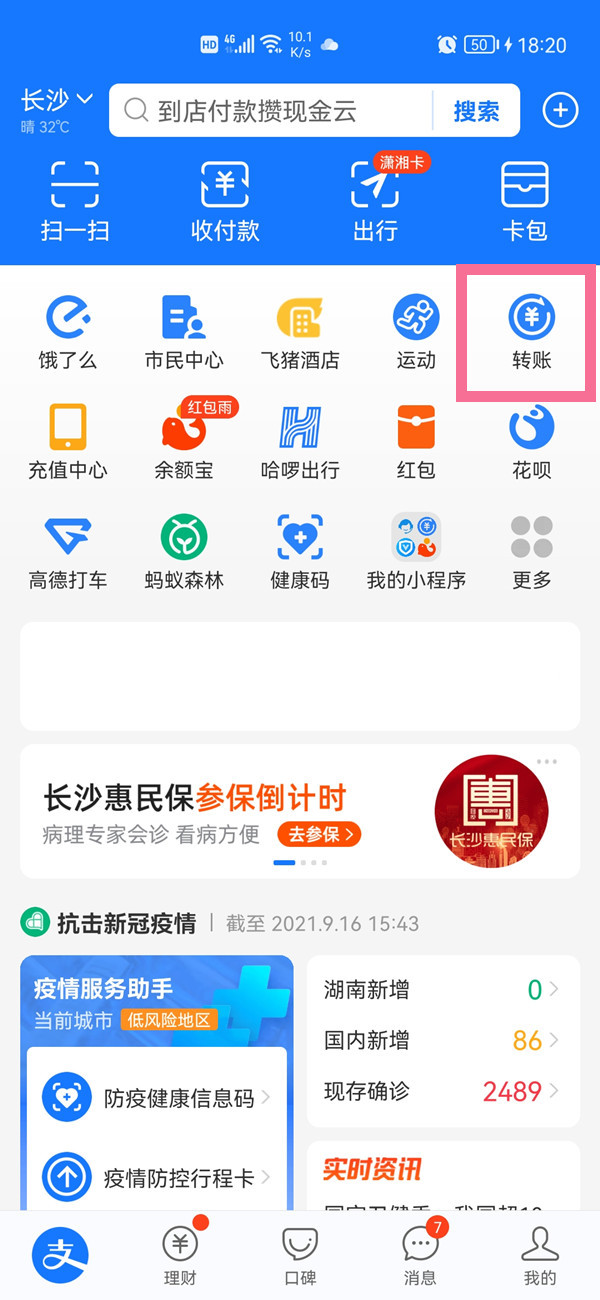This screenshot has height=1300, width=600.
Task: Switch to the 理财 tab
Action: (x=180, y=1256)
